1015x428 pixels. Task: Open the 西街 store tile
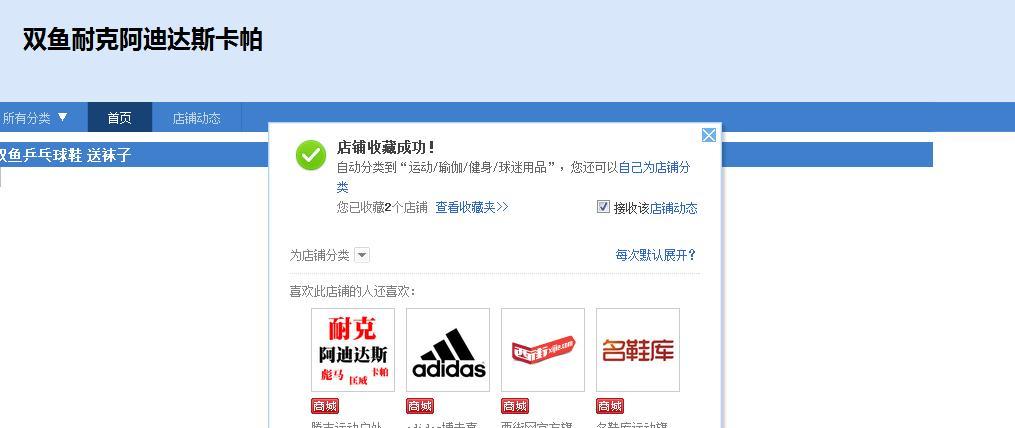click(x=543, y=350)
